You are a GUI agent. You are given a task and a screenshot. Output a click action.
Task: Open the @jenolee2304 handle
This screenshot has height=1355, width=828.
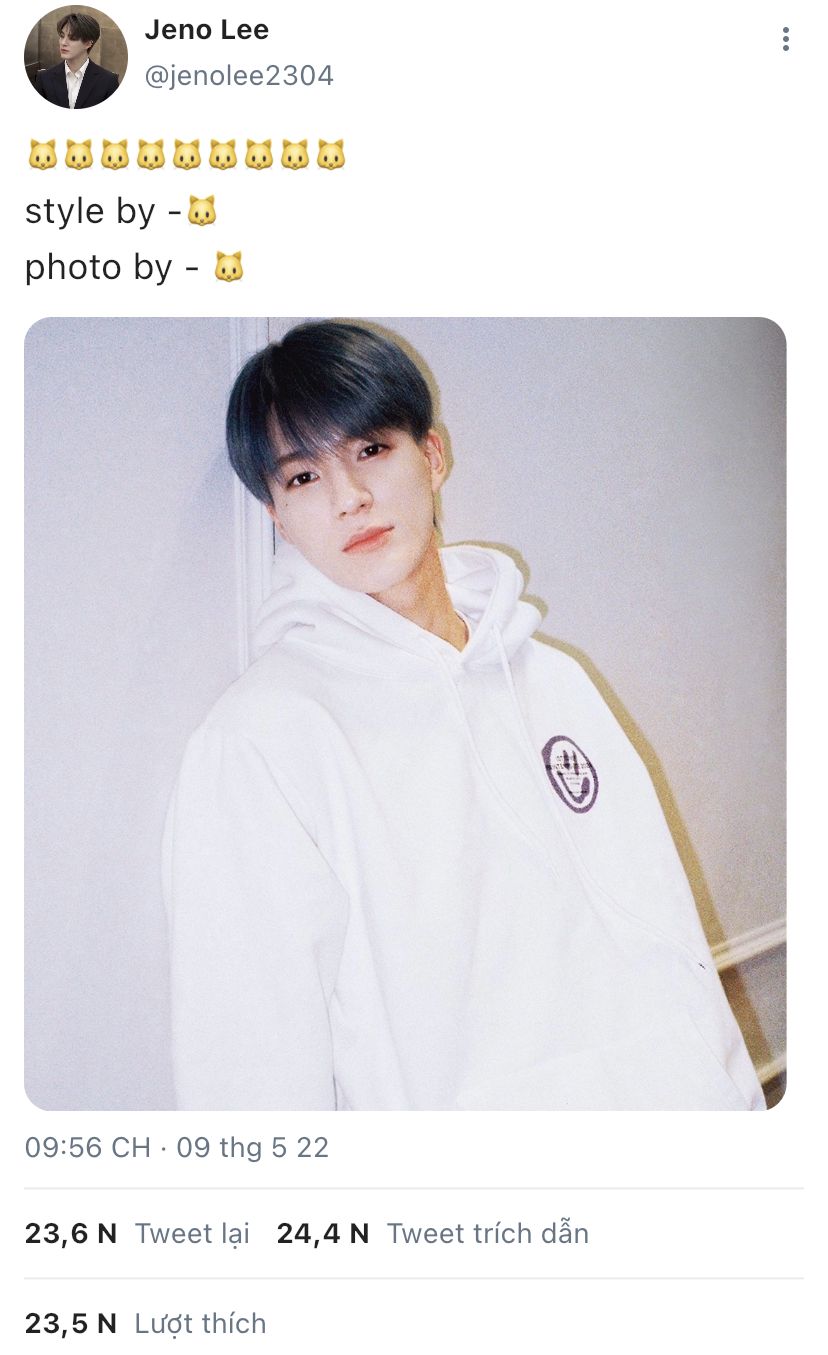coord(239,76)
